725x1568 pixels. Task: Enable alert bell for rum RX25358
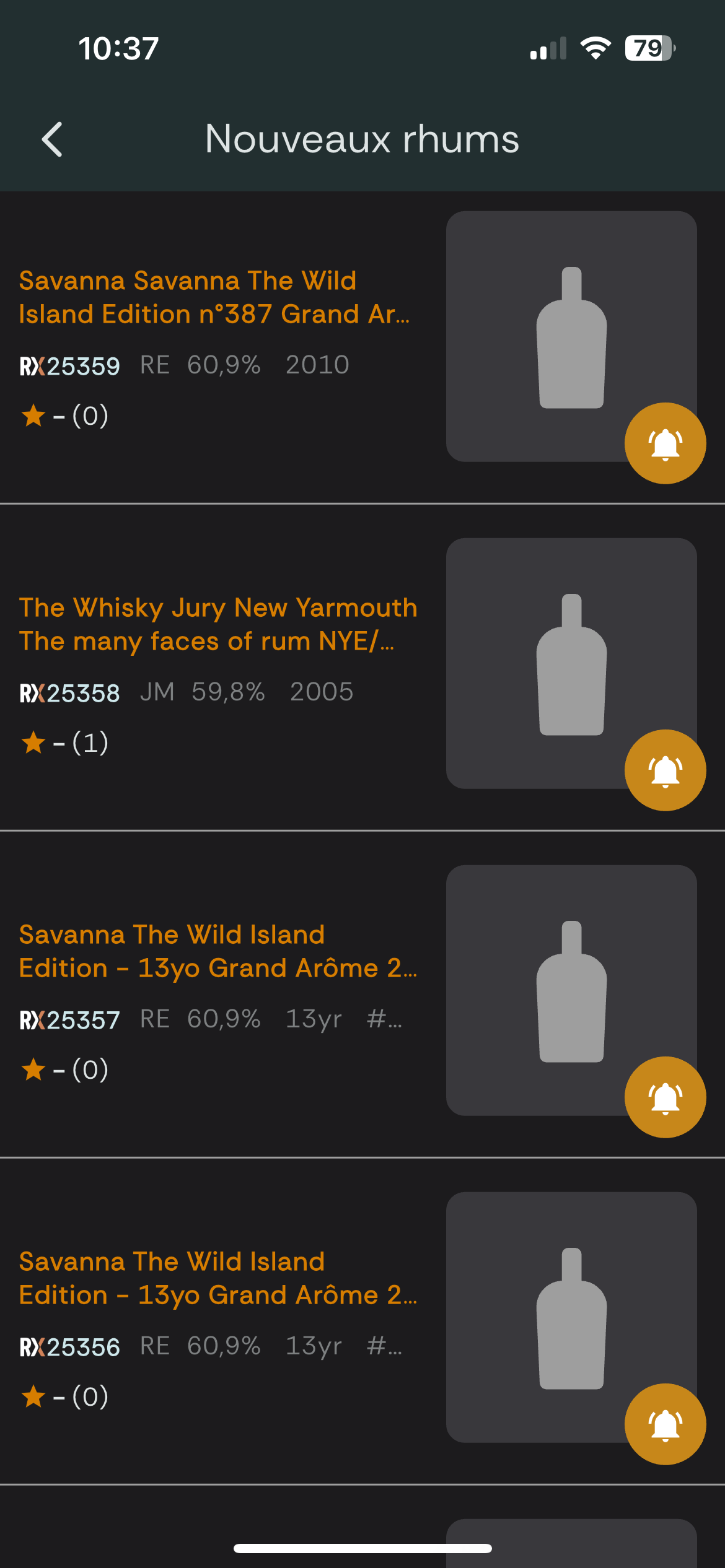tap(665, 770)
